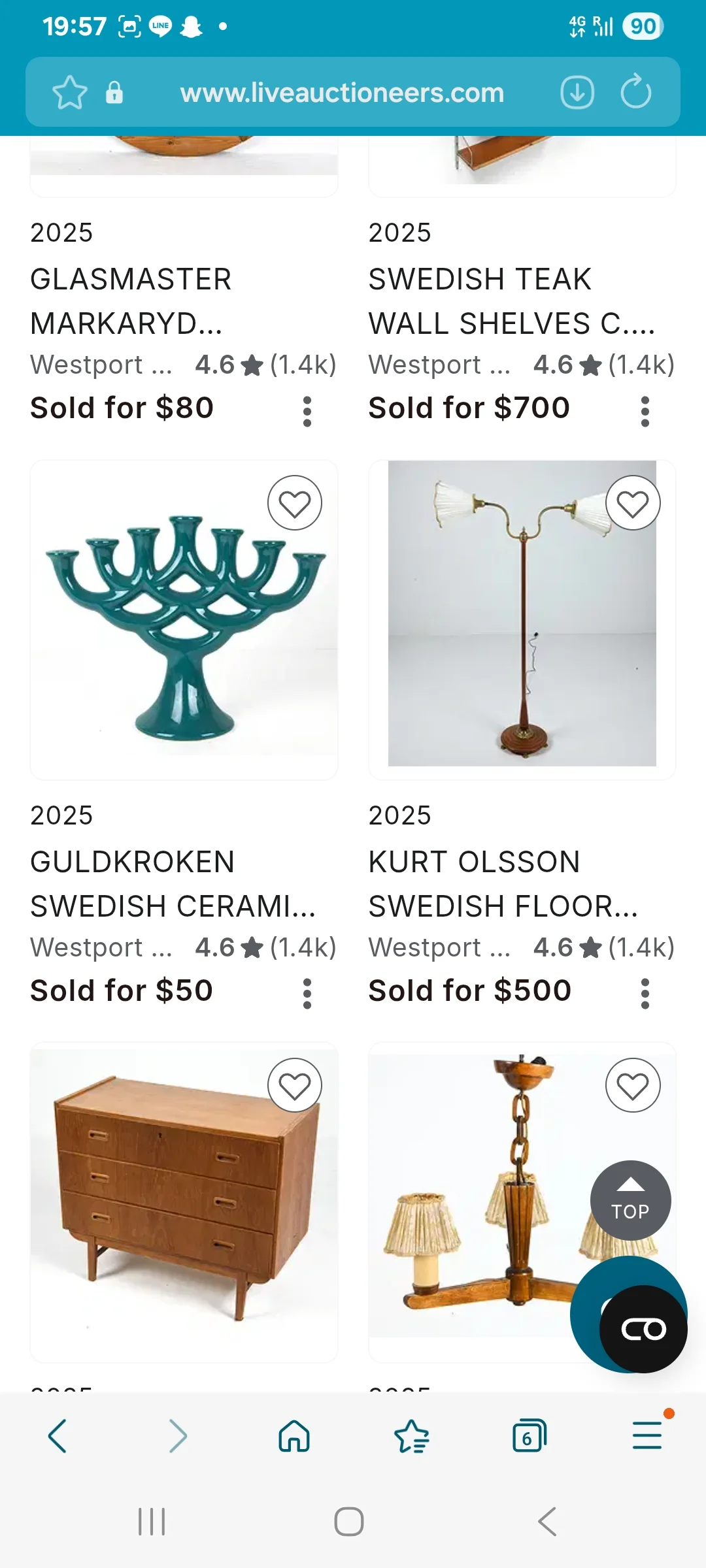Tap the liveauctioneers.com address bar
This screenshot has height=1568, width=706.
click(342, 93)
